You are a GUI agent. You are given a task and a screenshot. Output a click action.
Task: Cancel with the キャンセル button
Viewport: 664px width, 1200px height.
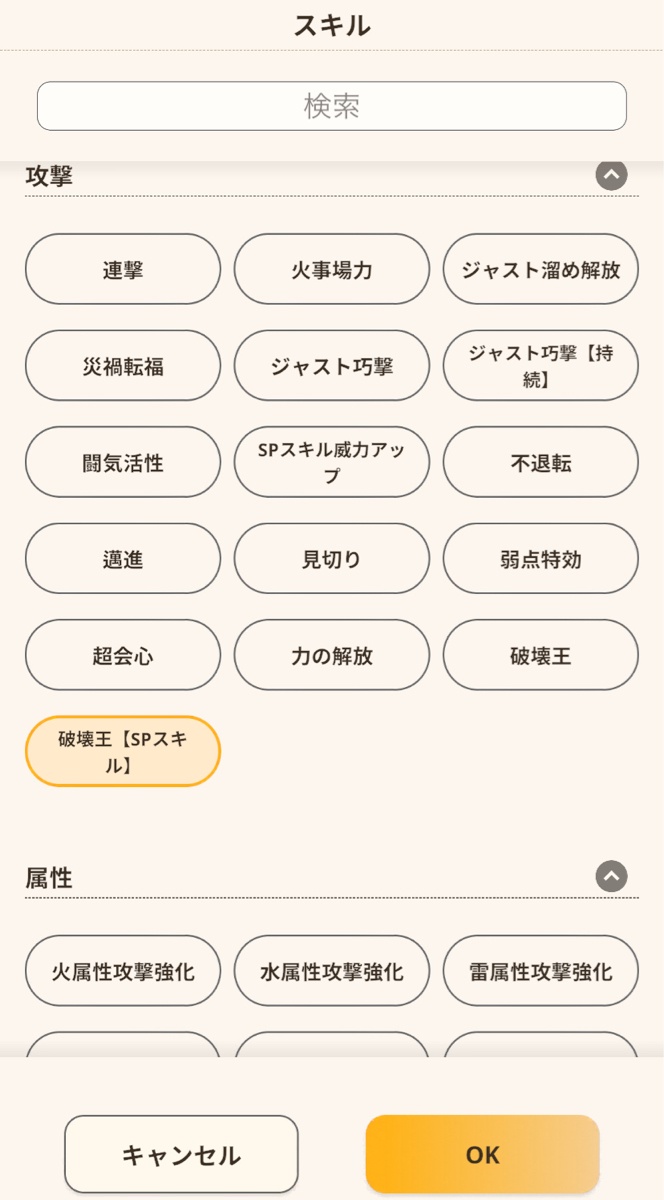(x=181, y=1154)
